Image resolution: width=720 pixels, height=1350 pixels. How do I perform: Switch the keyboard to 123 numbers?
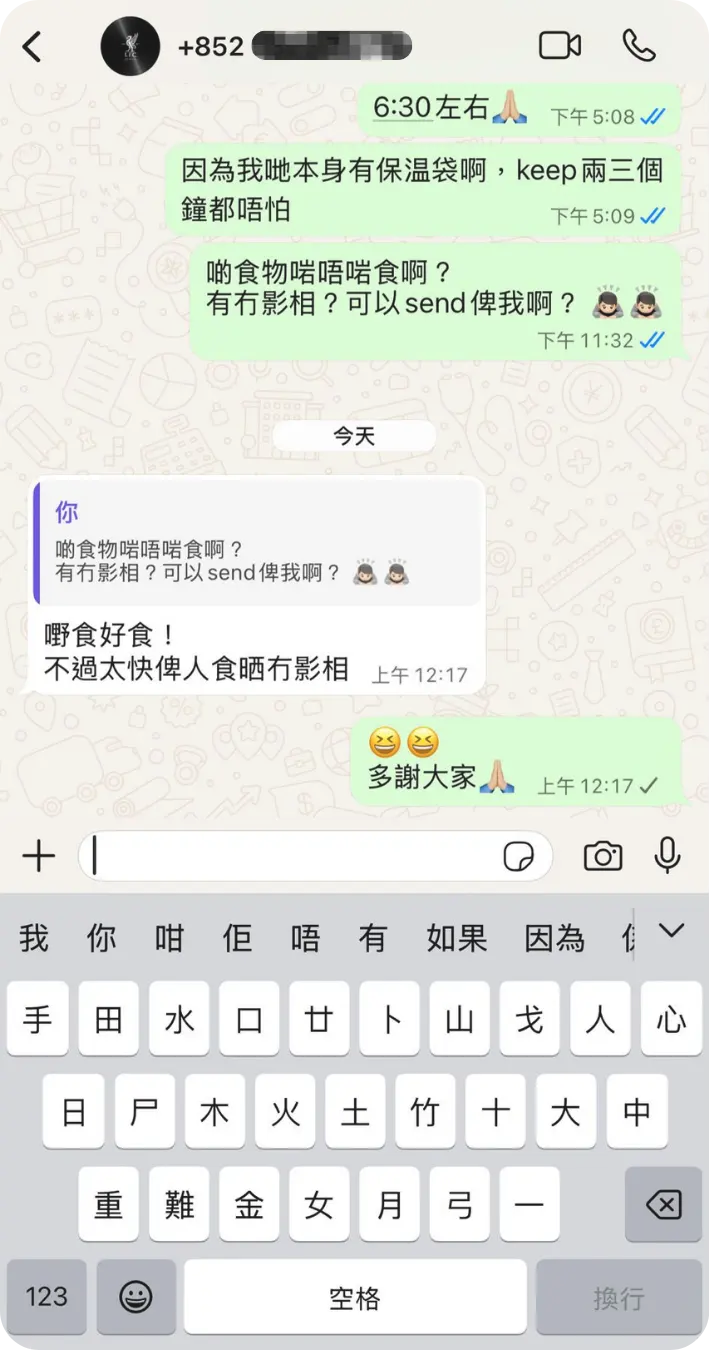46,1297
